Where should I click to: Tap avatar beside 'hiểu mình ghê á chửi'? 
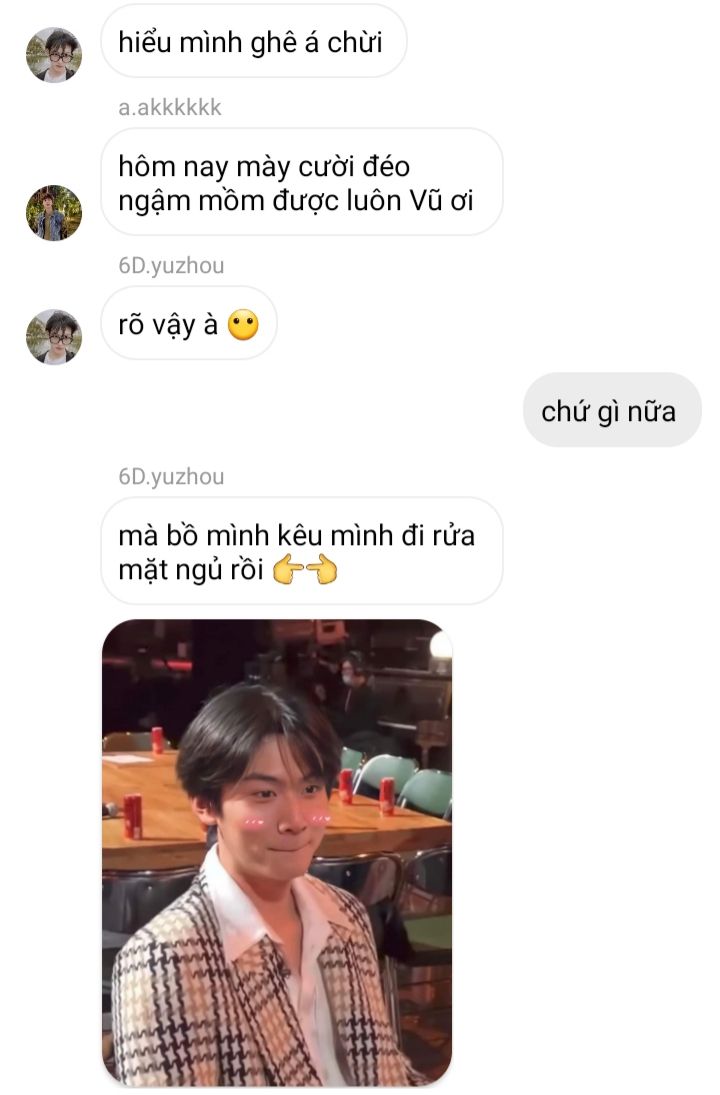[x=54, y=54]
